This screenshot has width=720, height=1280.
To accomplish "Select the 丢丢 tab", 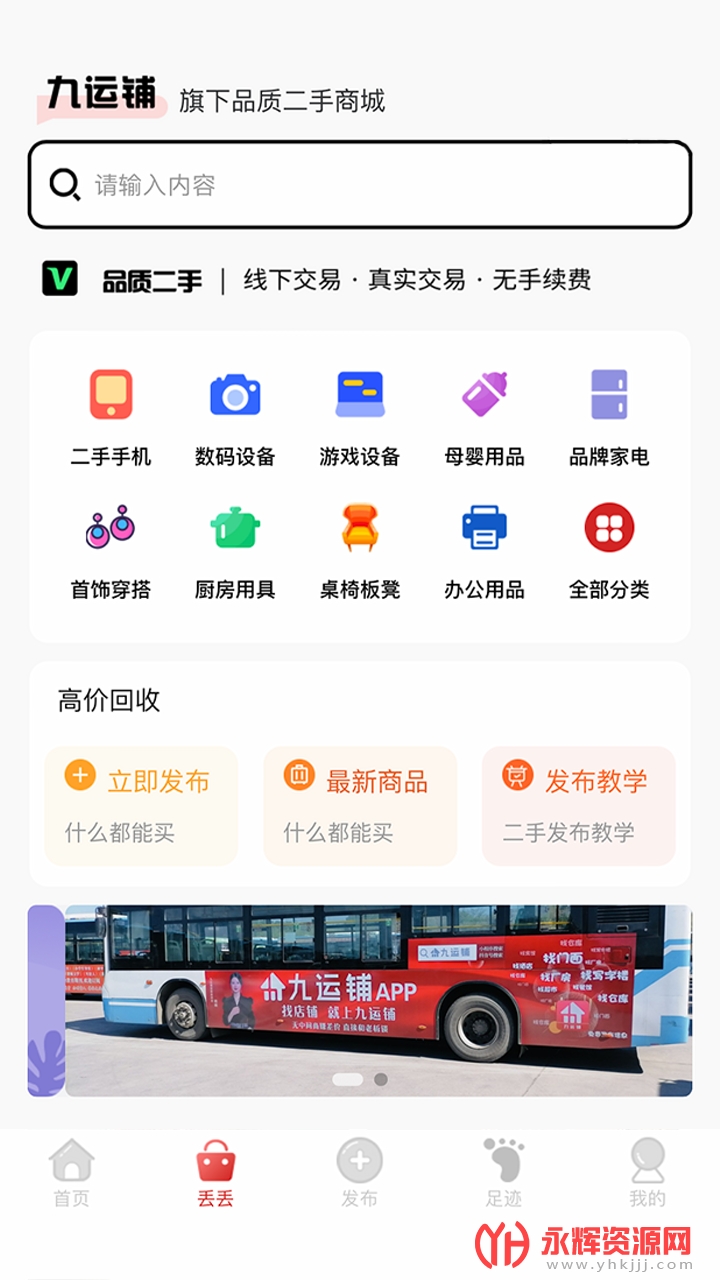I will coord(215,1172).
